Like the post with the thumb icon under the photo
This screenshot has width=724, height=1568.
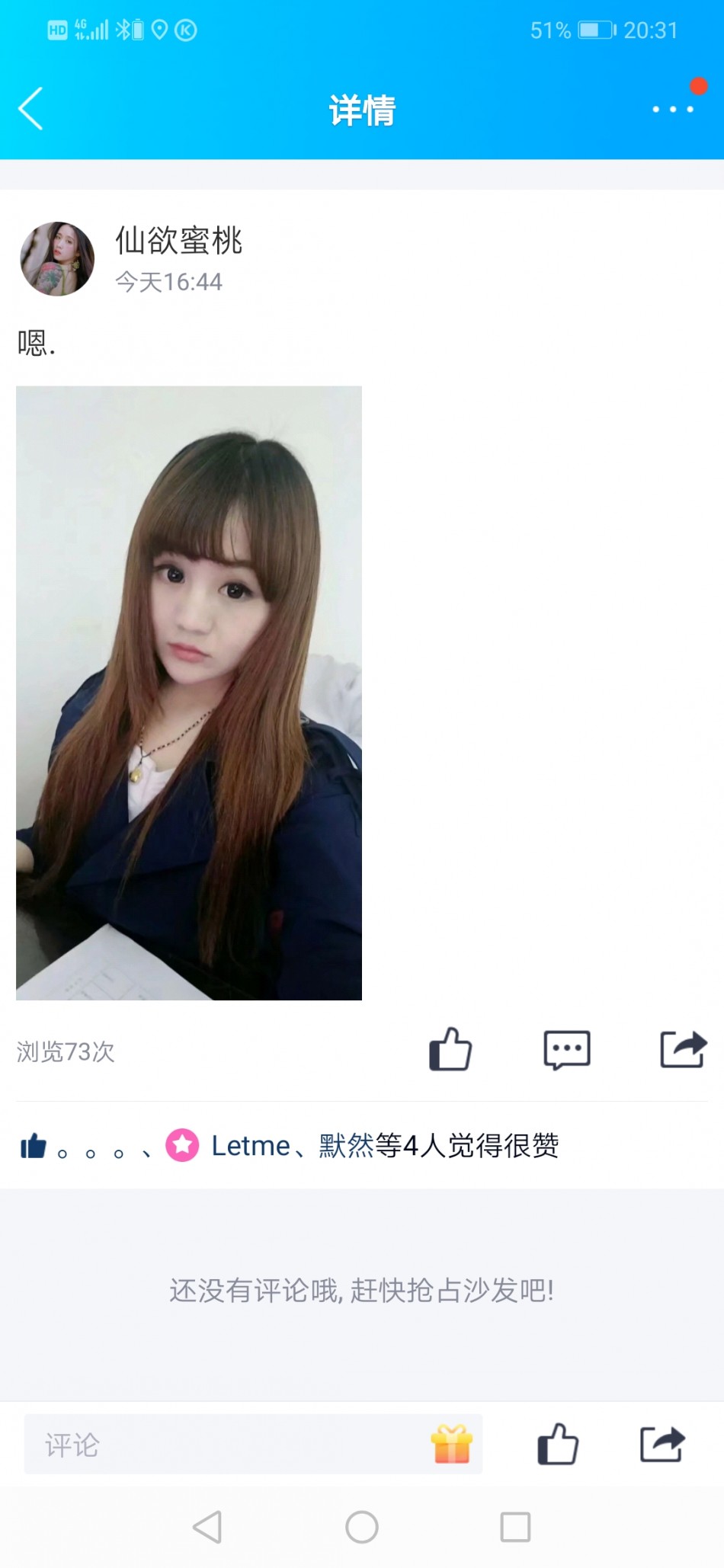pyautogui.click(x=450, y=1050)
